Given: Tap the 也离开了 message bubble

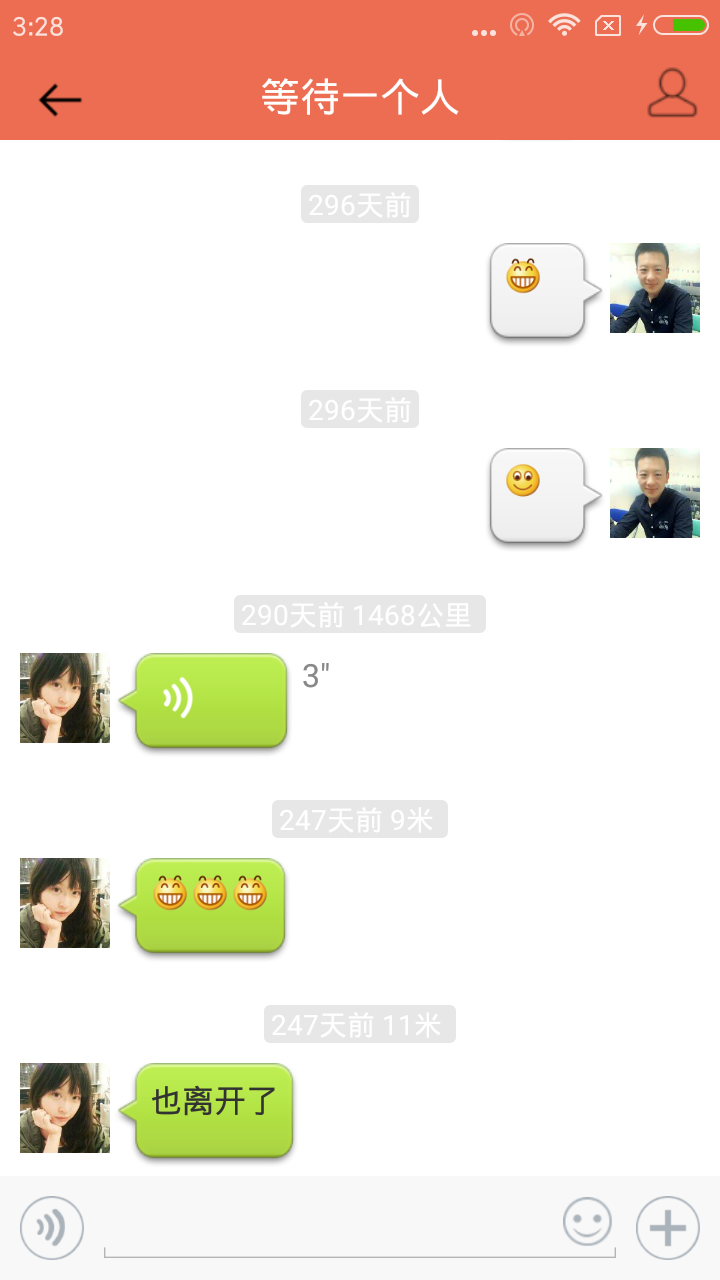Looking at the screenshot, I should tap(214, 1110).
